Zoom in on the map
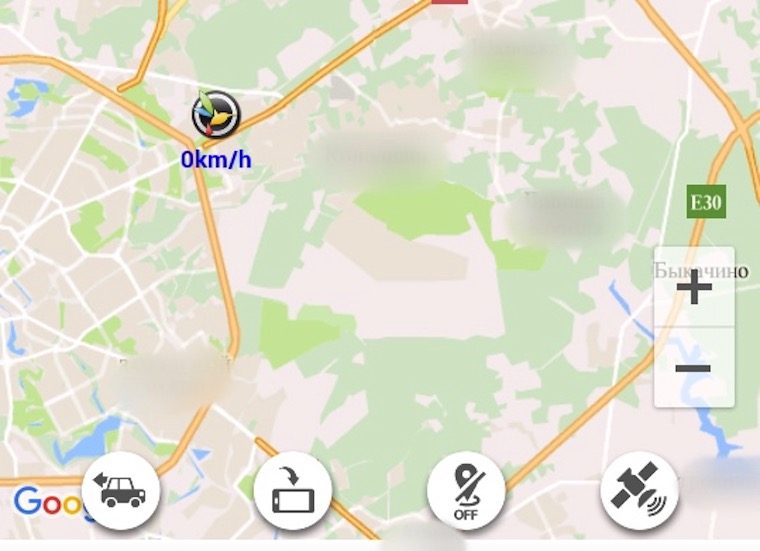This screenshot has height=551, width=760. pos(693,288)
